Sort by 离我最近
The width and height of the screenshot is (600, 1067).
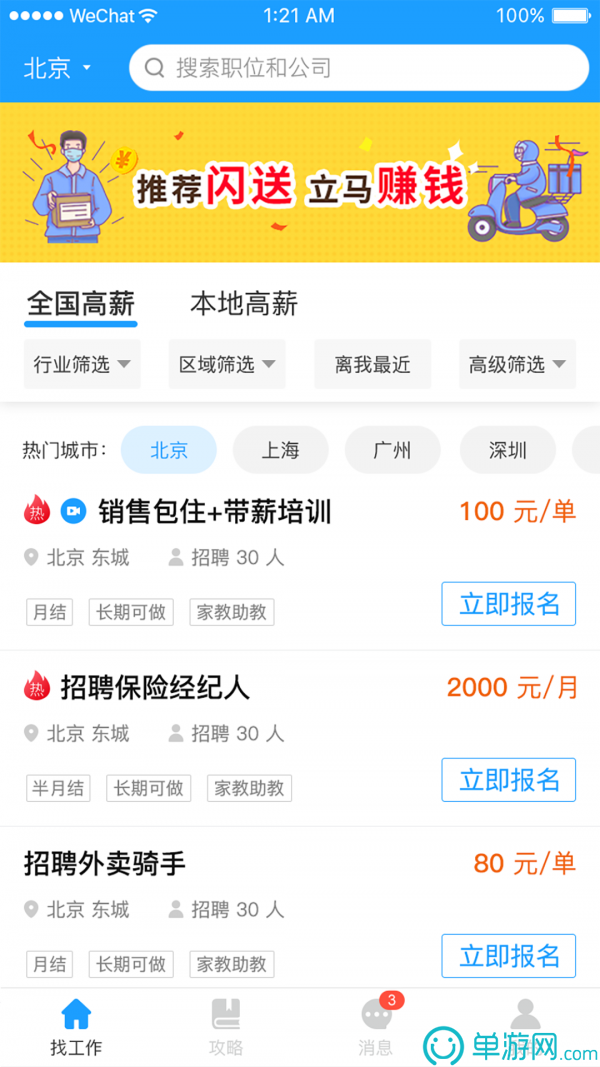[372, 364]
